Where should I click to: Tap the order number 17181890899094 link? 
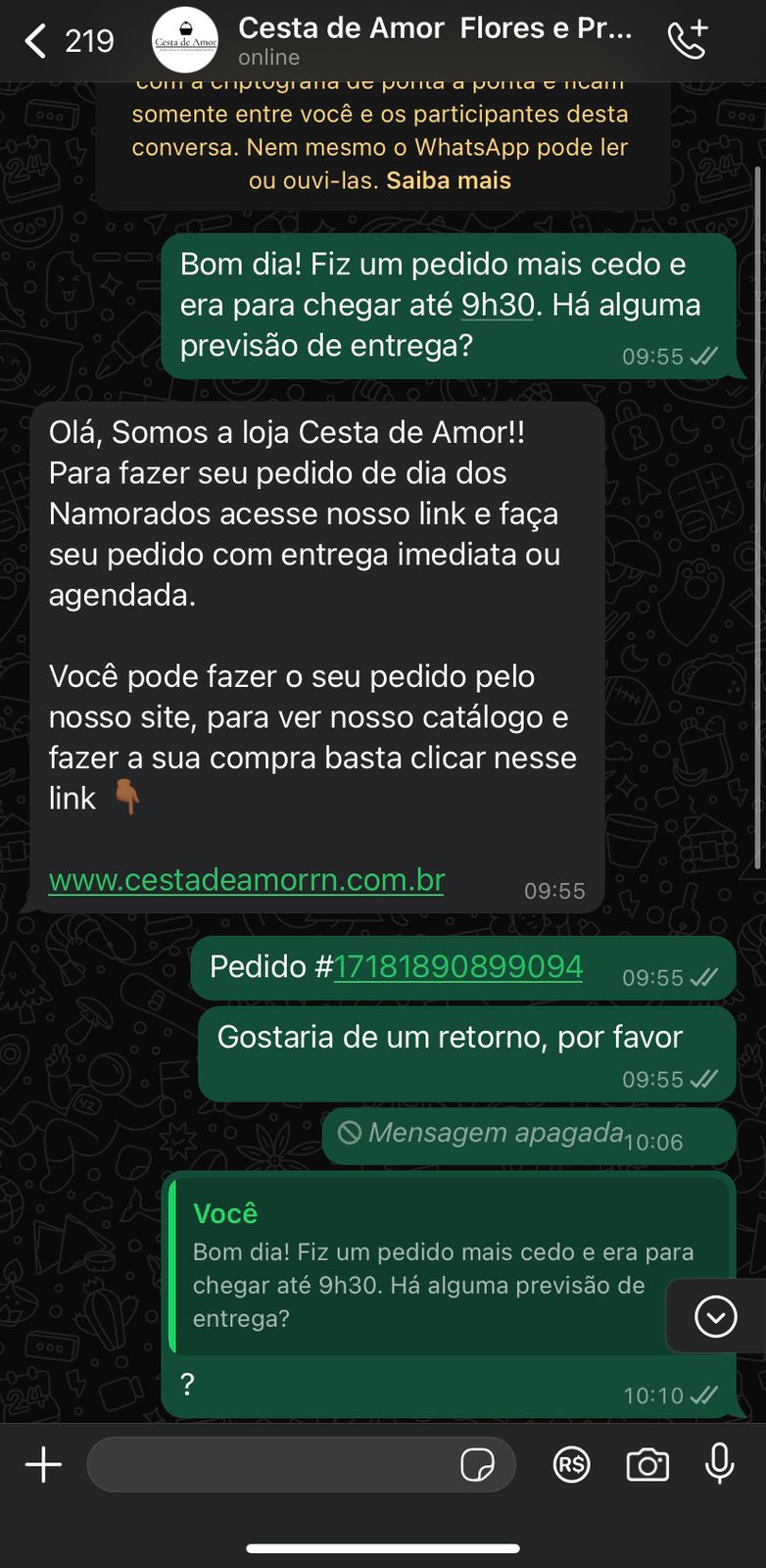click(x=458, y=966)
